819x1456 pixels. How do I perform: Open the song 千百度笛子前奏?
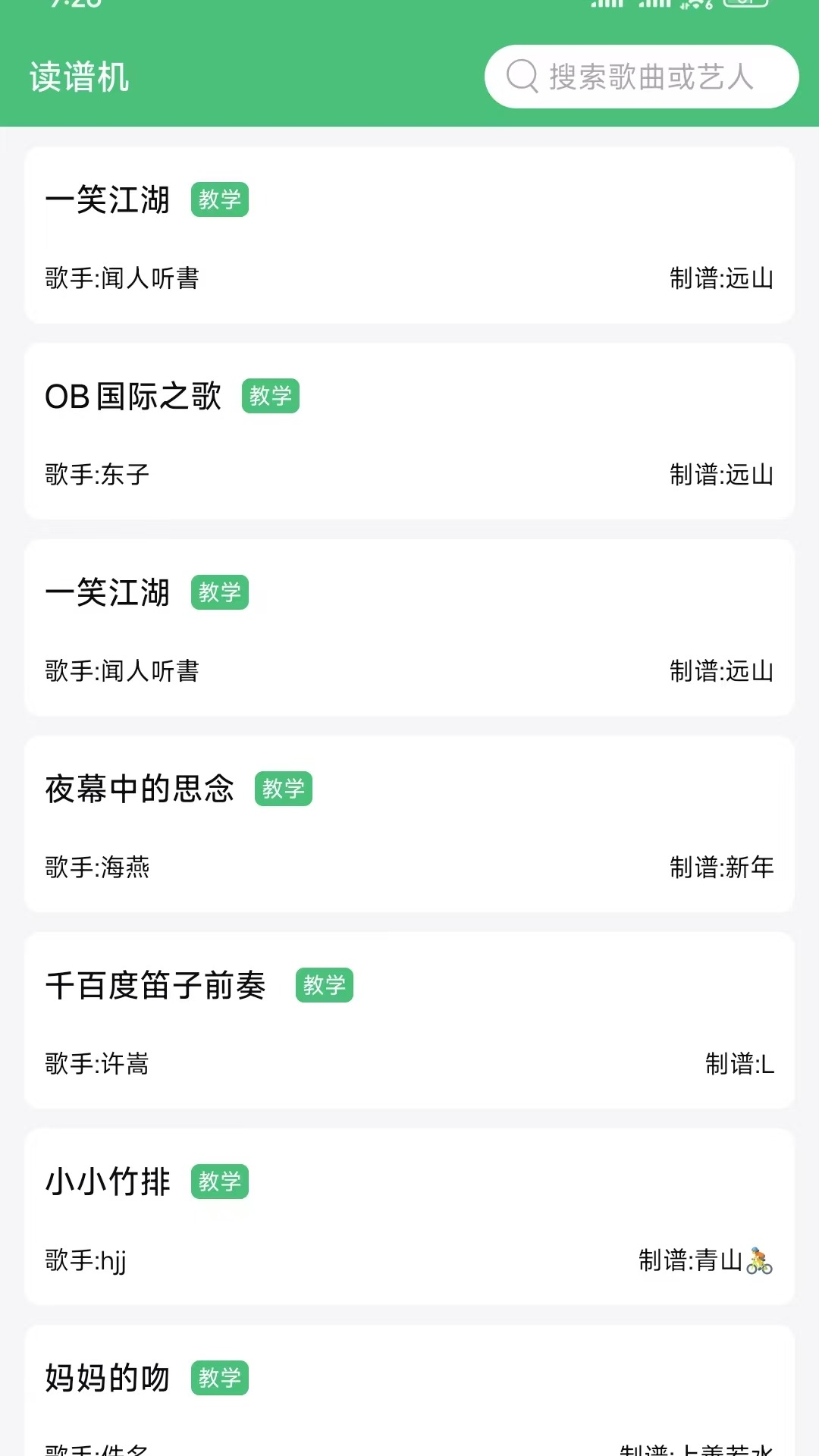[154, 985]
